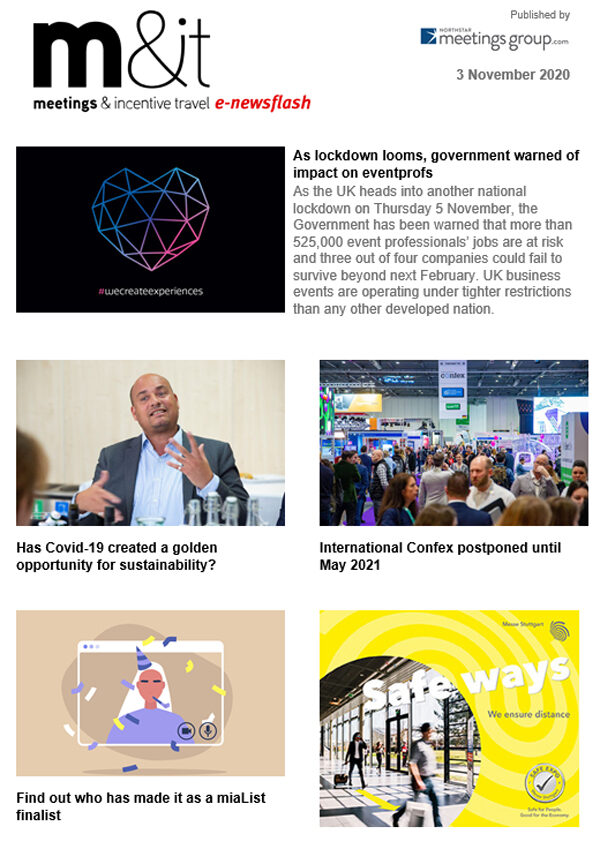Visit Northstar Meetings Group publisher site

point(494,38)
